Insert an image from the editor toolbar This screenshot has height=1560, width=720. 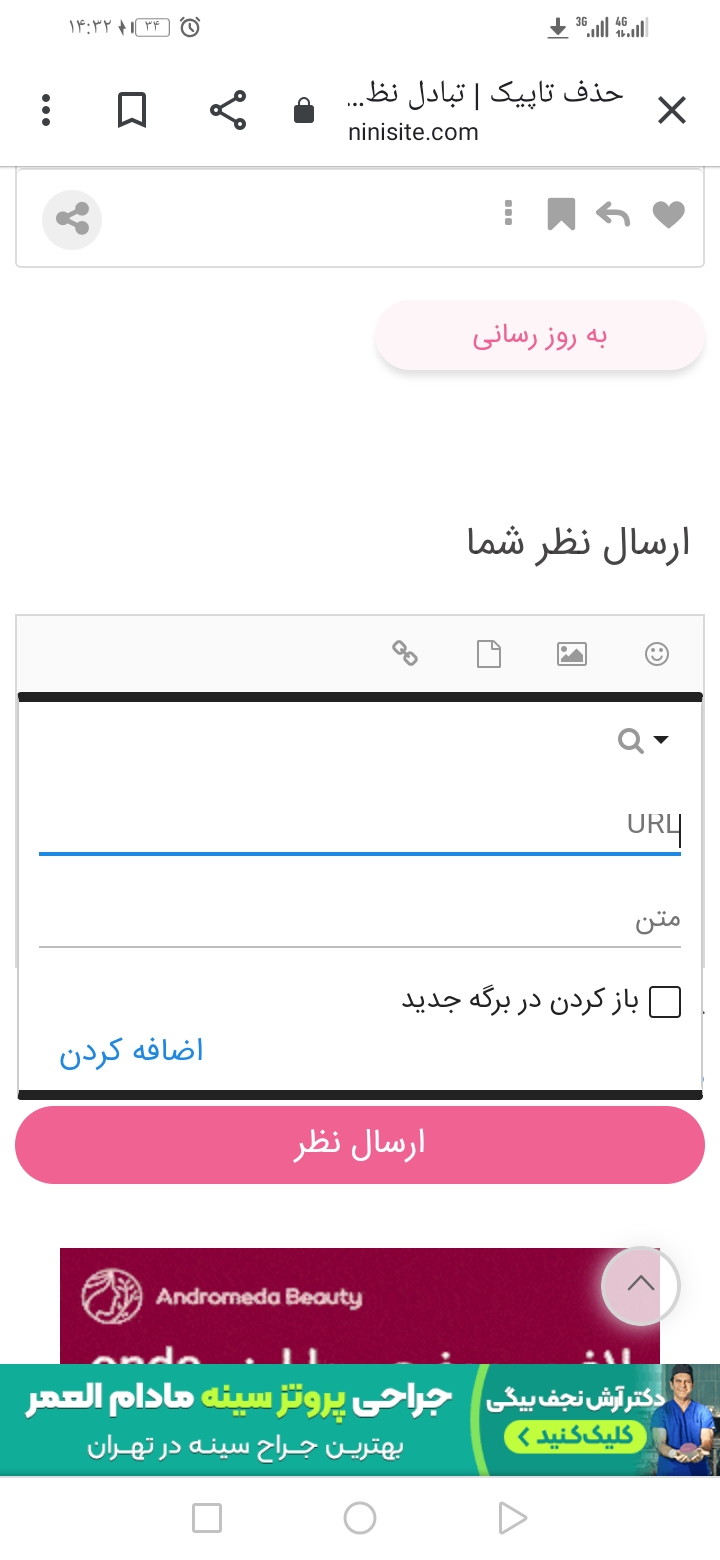571,654
